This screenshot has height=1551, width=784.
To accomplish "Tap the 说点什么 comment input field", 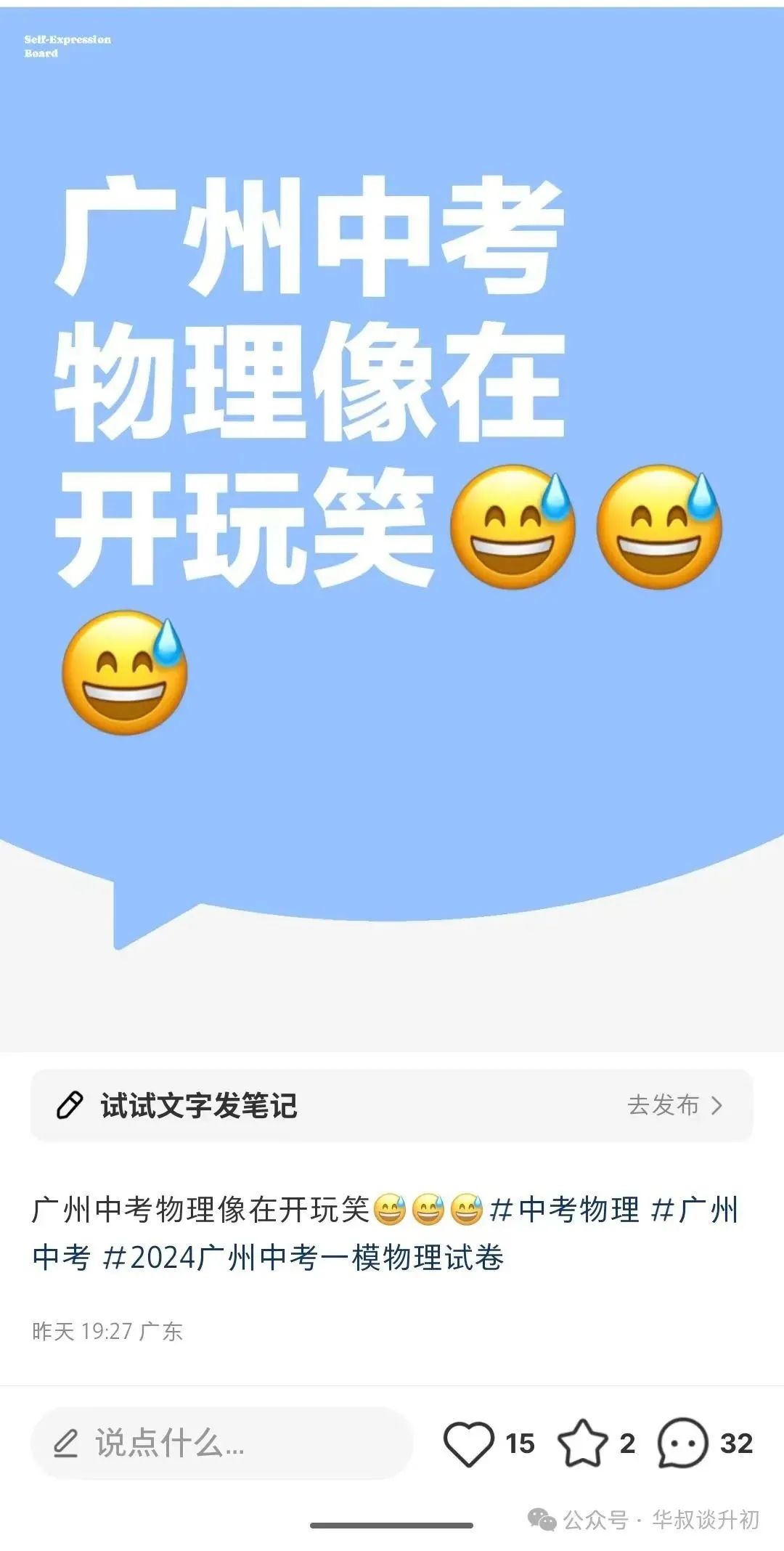I will [x=222, y=1444].
